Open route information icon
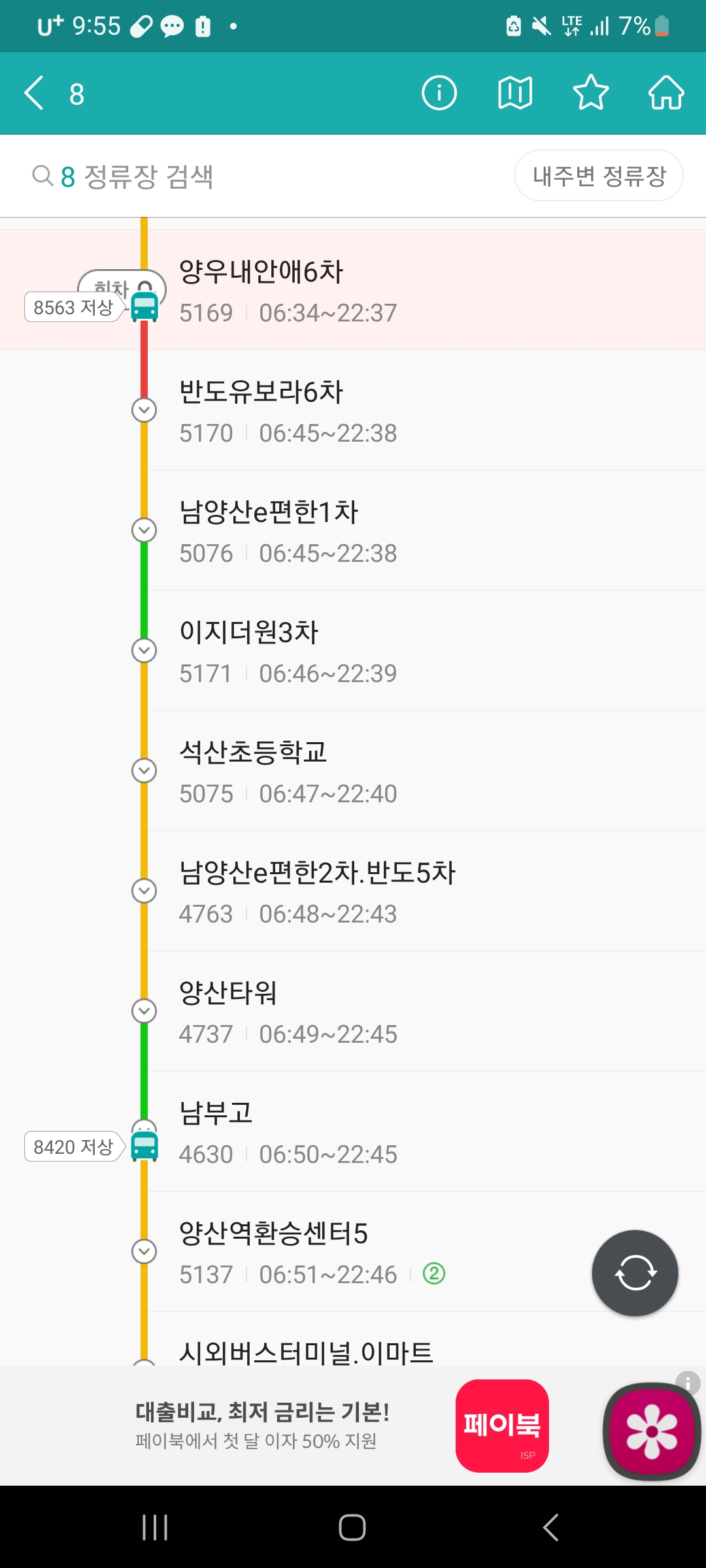This screenshot has width=706, height=1568. click(439, 93)
